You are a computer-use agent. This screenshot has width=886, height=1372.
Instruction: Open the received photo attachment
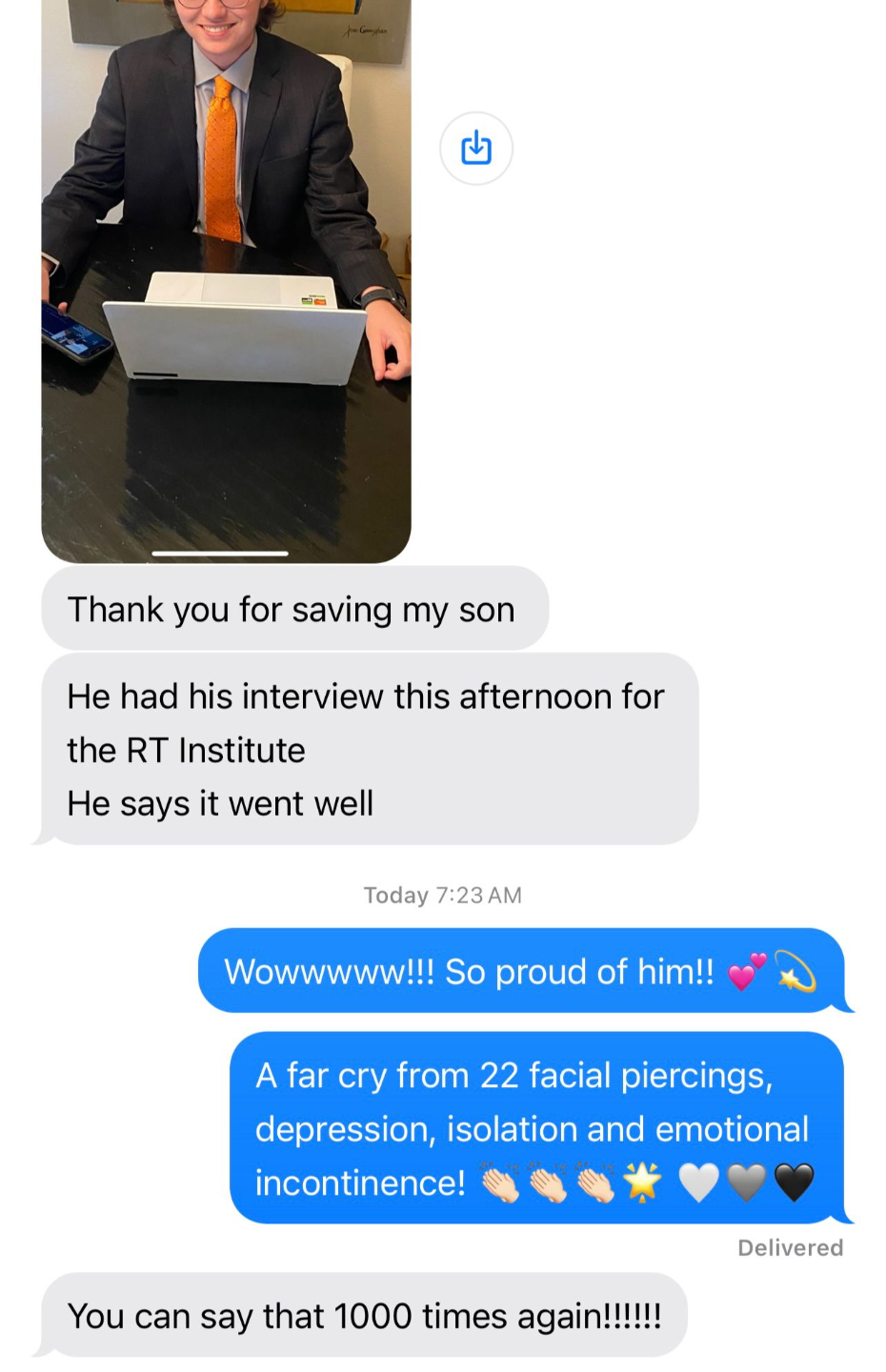226,286
